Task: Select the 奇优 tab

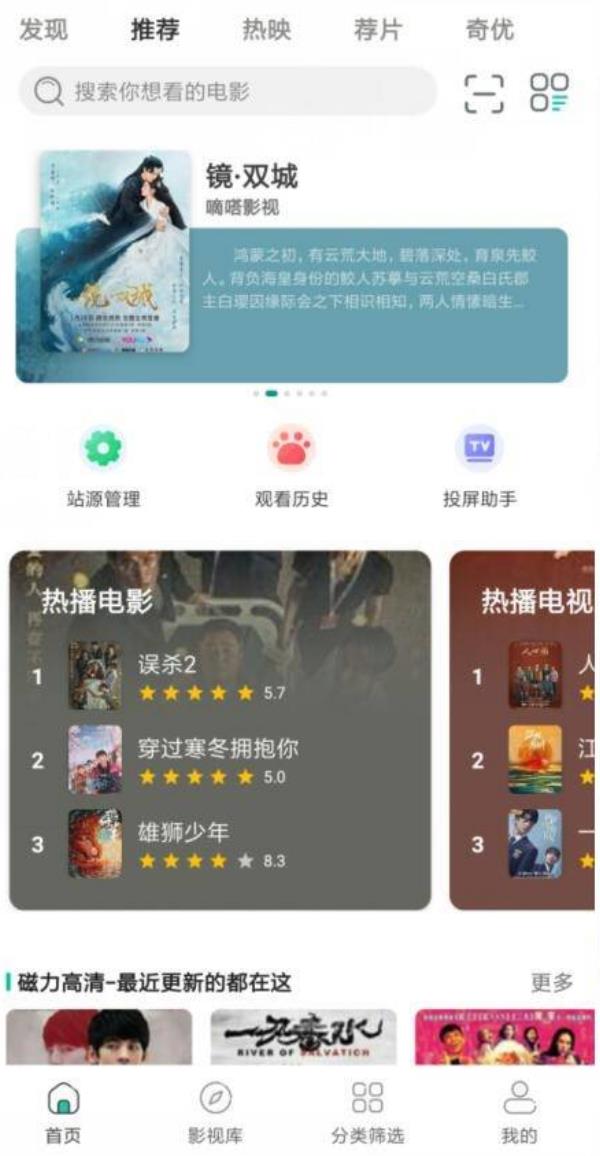Action: pos(489,30)
